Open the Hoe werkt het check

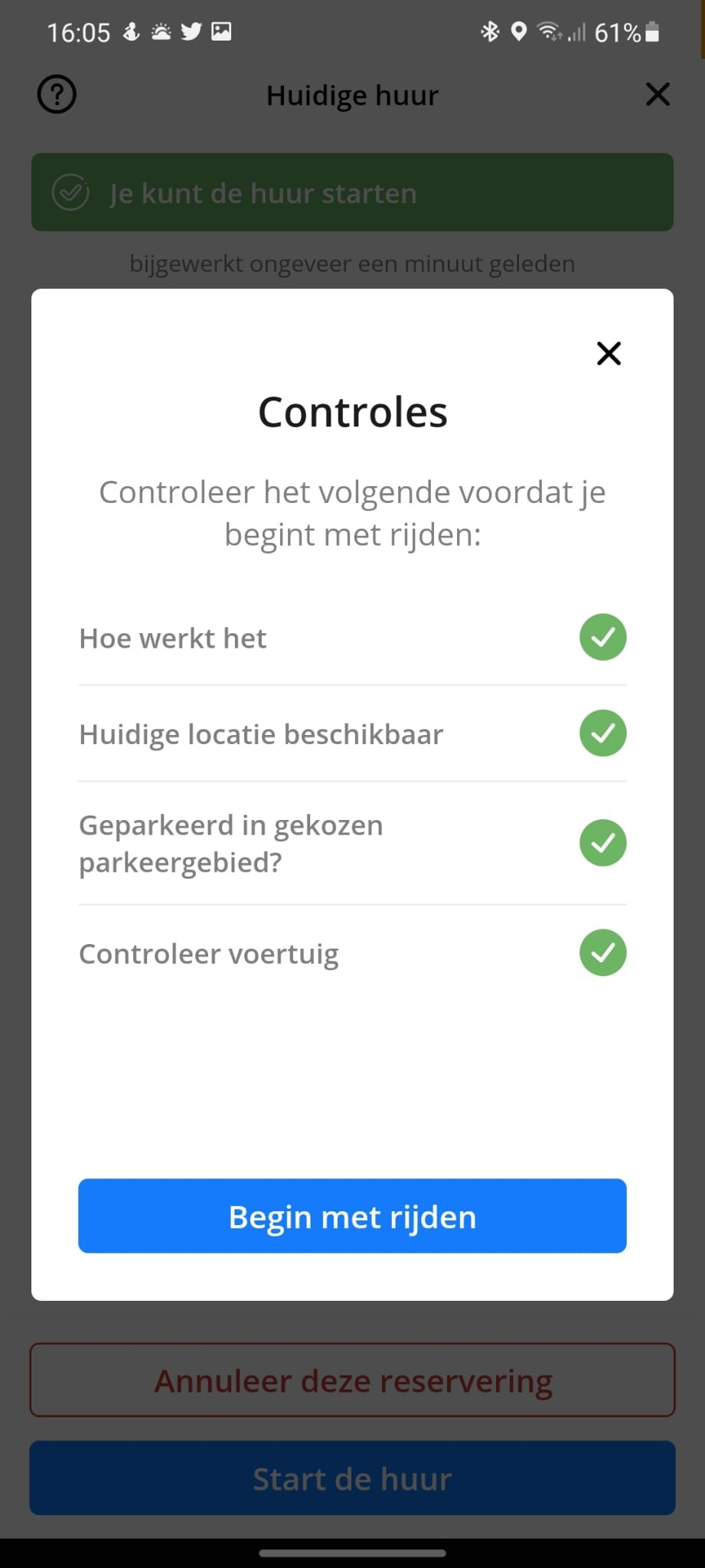[x=352, y=638]
